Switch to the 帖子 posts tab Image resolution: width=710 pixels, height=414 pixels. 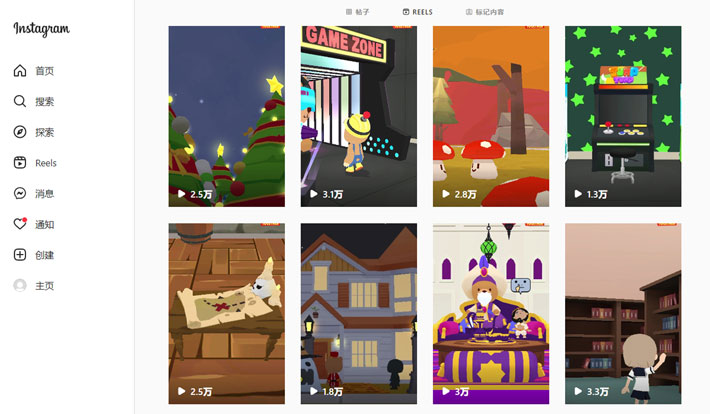point(357,12)
